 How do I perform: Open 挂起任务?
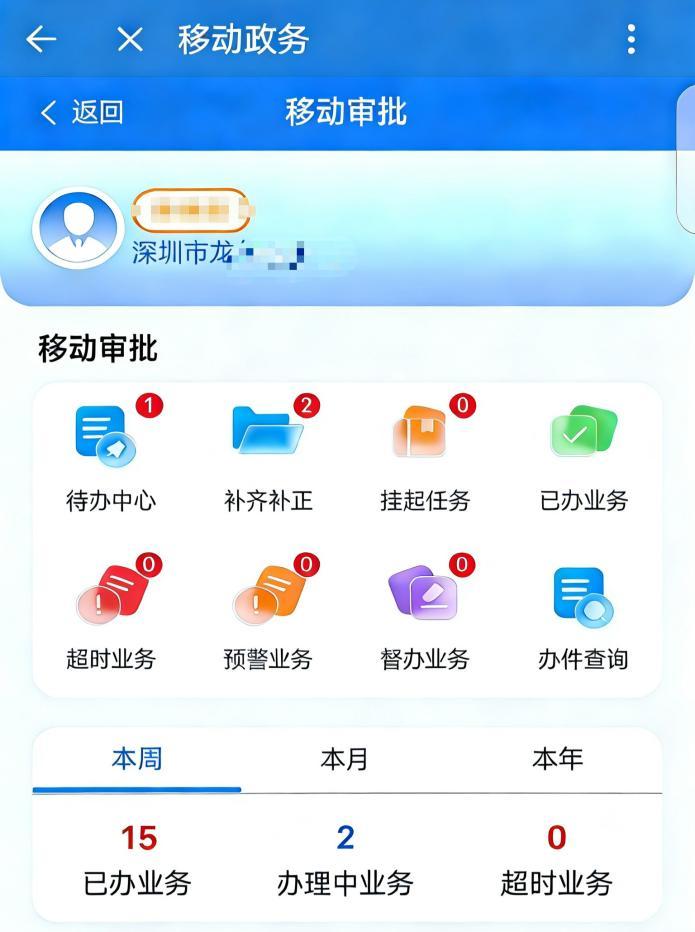tap(425, 456)
